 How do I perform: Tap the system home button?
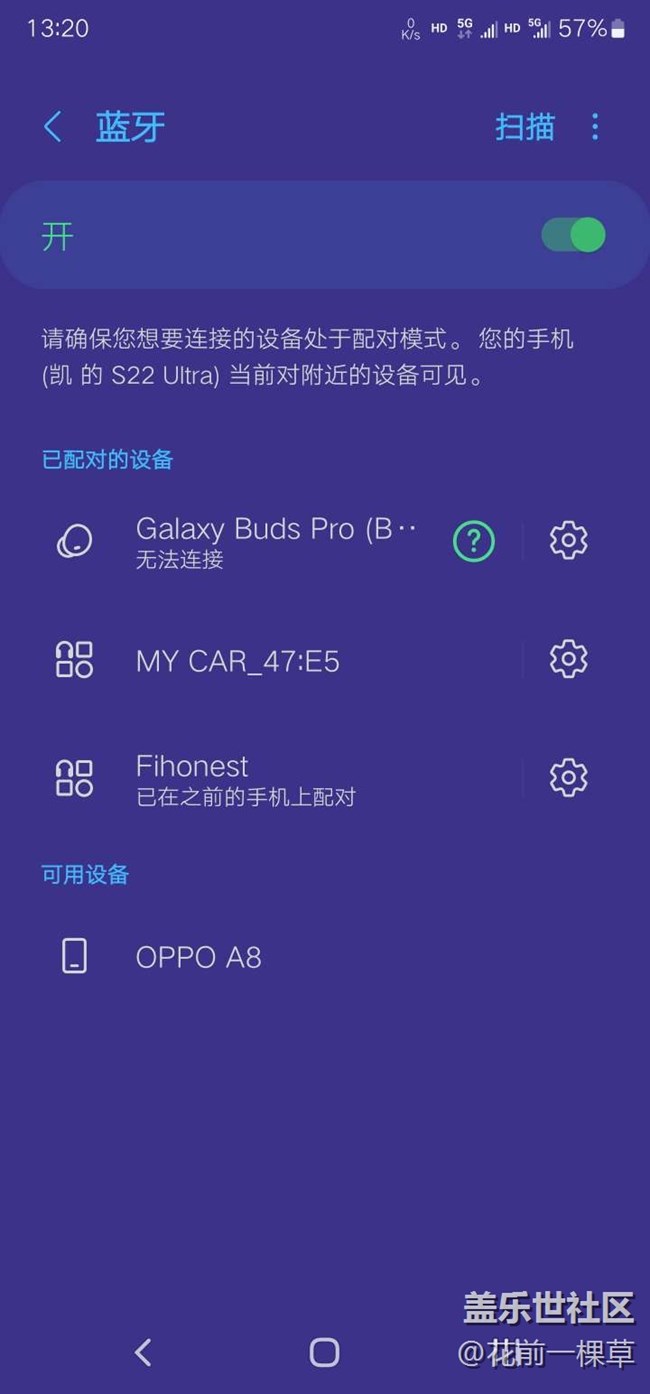pyautogui.click(x=324, y=1352)
